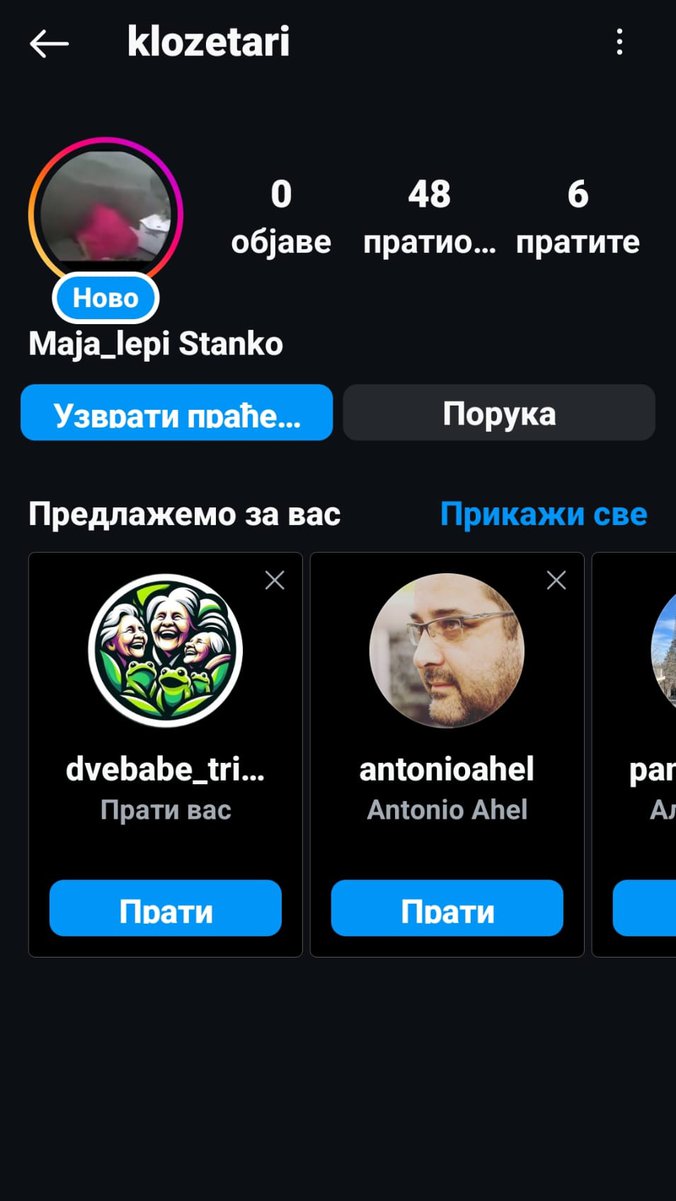Image resolution: width=676 pixels, height=1201 pixels.
Task: Open the 48 пратиоци followers list
Action: coord(429,216)
